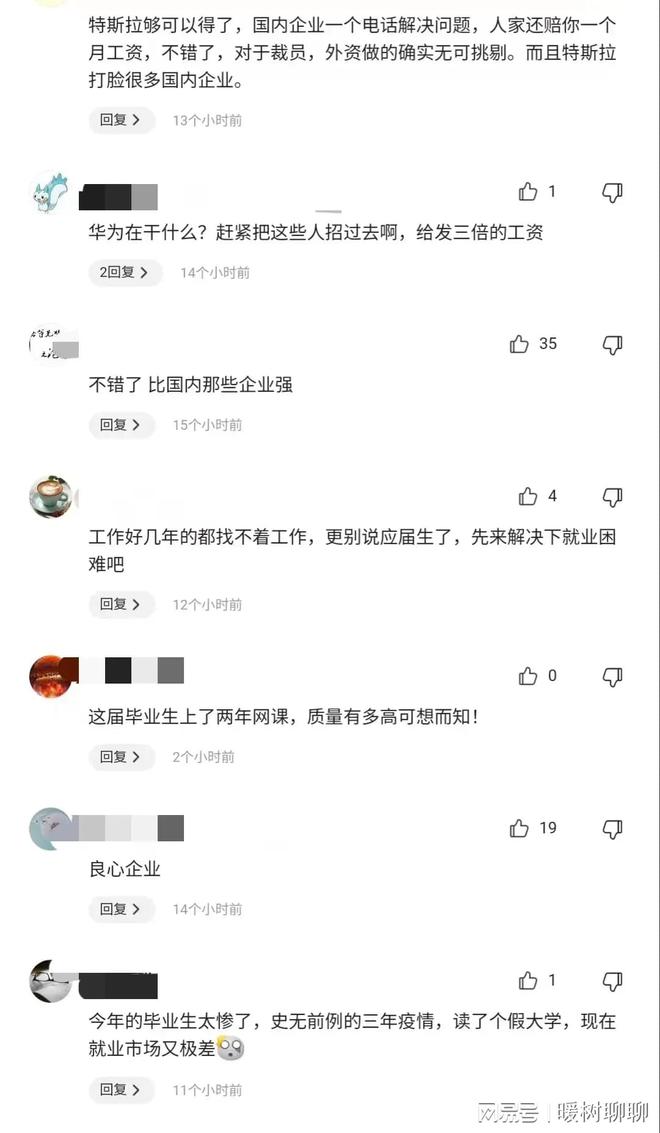This screenshot has height=1133, width=660.
Task: Like the 华为在干什么 comment
Action: (x=528, y=192)
